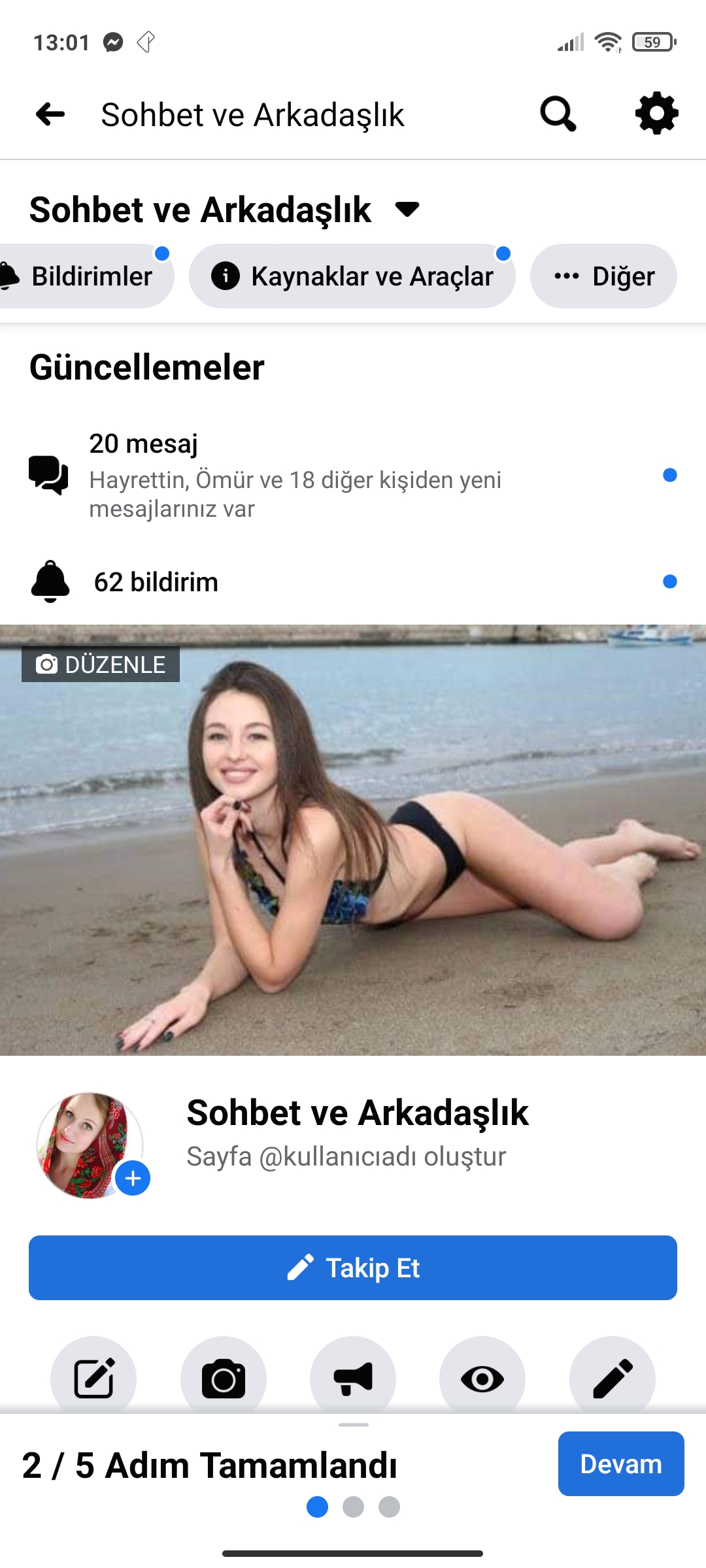
Task: Go back using the top arrow
Action: [x=50, y=114]
